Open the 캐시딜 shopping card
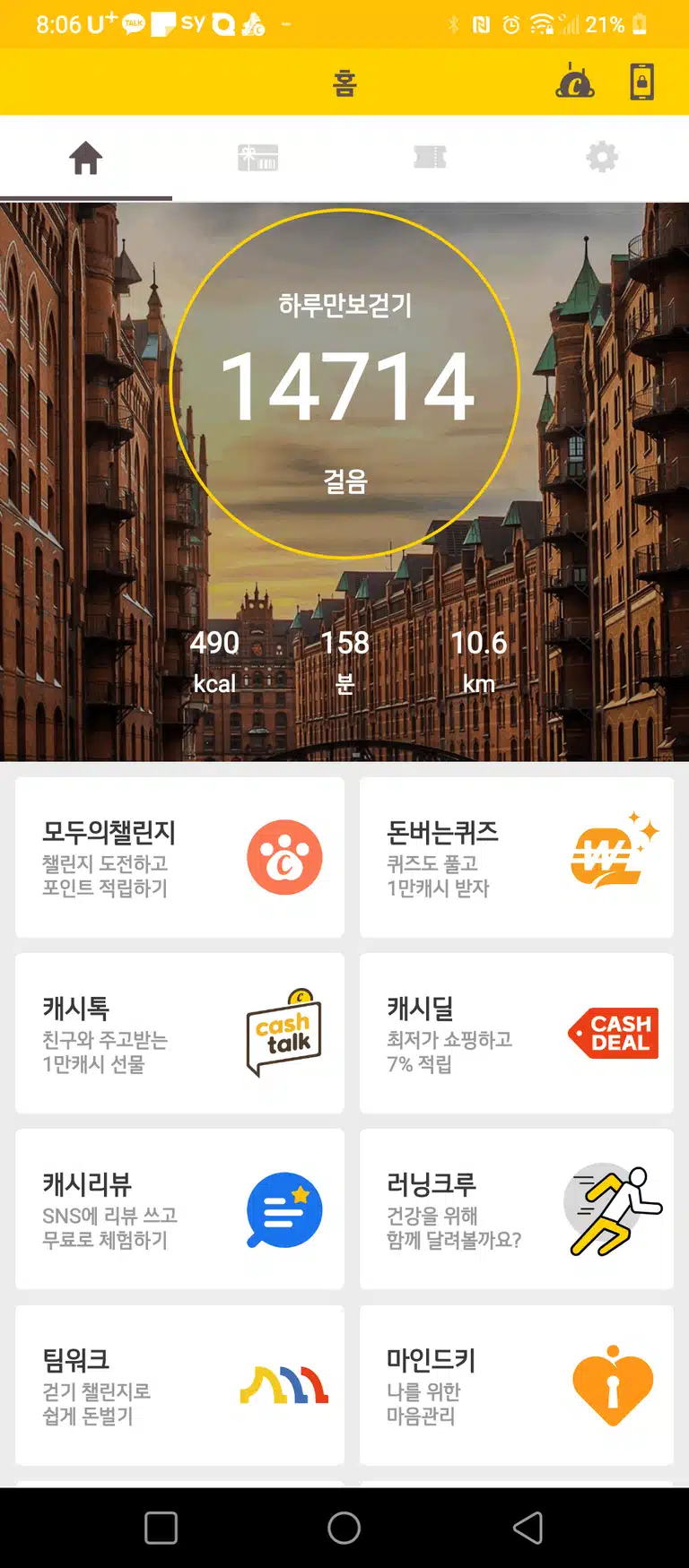The height and width of the screenshot is (1568, 689). point(517,1033)
